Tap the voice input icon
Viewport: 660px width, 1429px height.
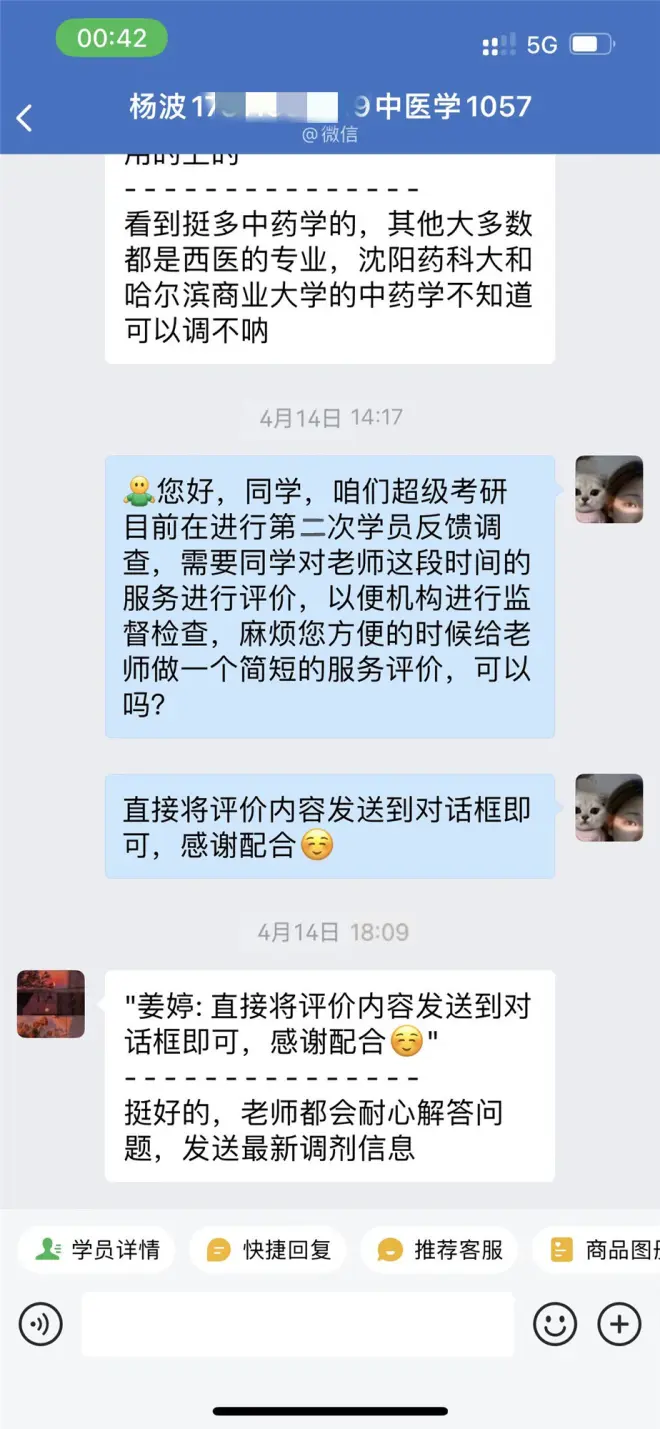click(x=40, y=1325)
